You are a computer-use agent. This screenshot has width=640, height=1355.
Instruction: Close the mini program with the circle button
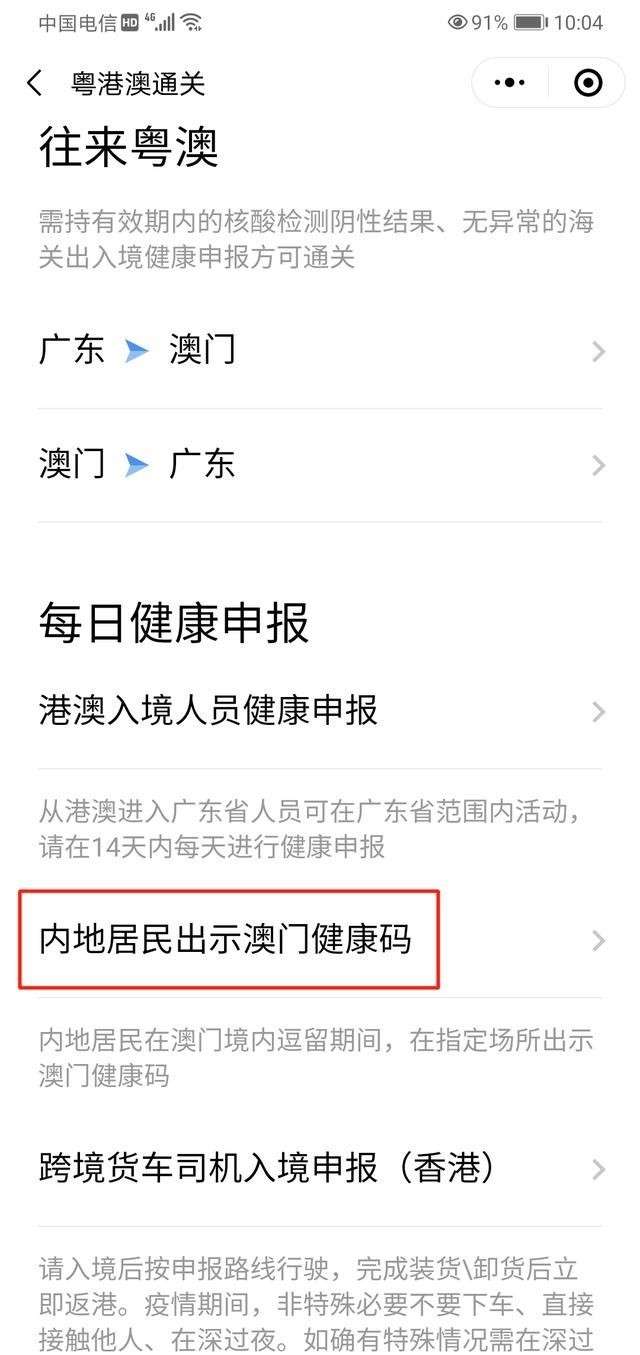(x=589, y=83)
